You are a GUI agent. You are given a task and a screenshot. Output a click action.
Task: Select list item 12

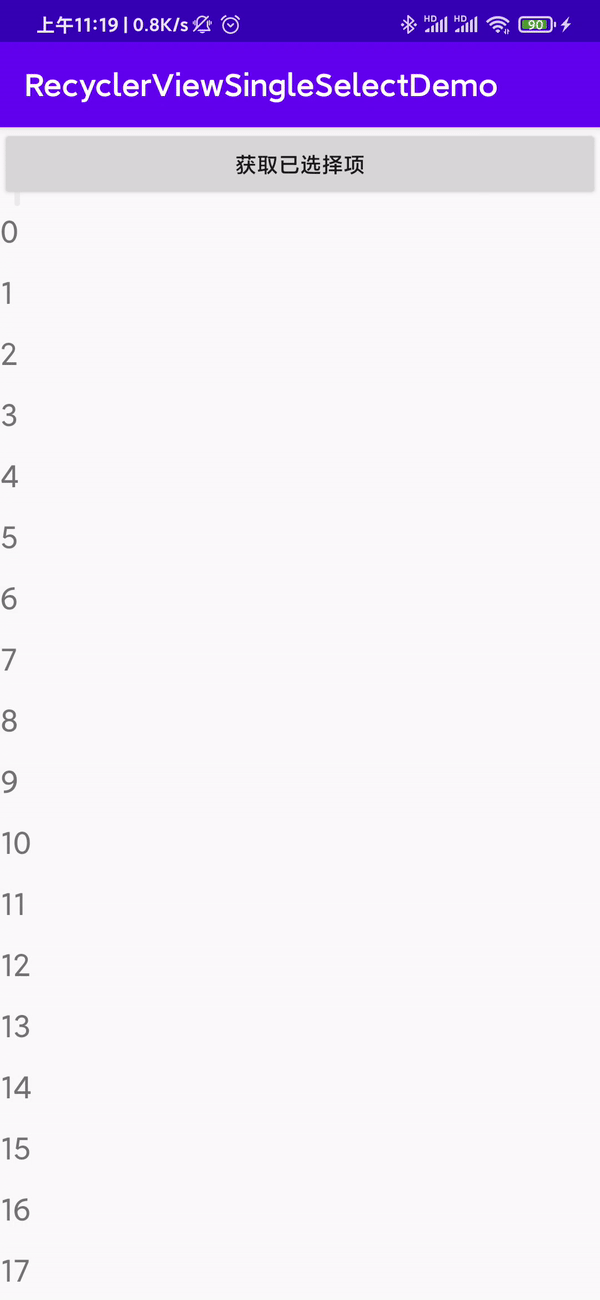[x=16, y=966]
